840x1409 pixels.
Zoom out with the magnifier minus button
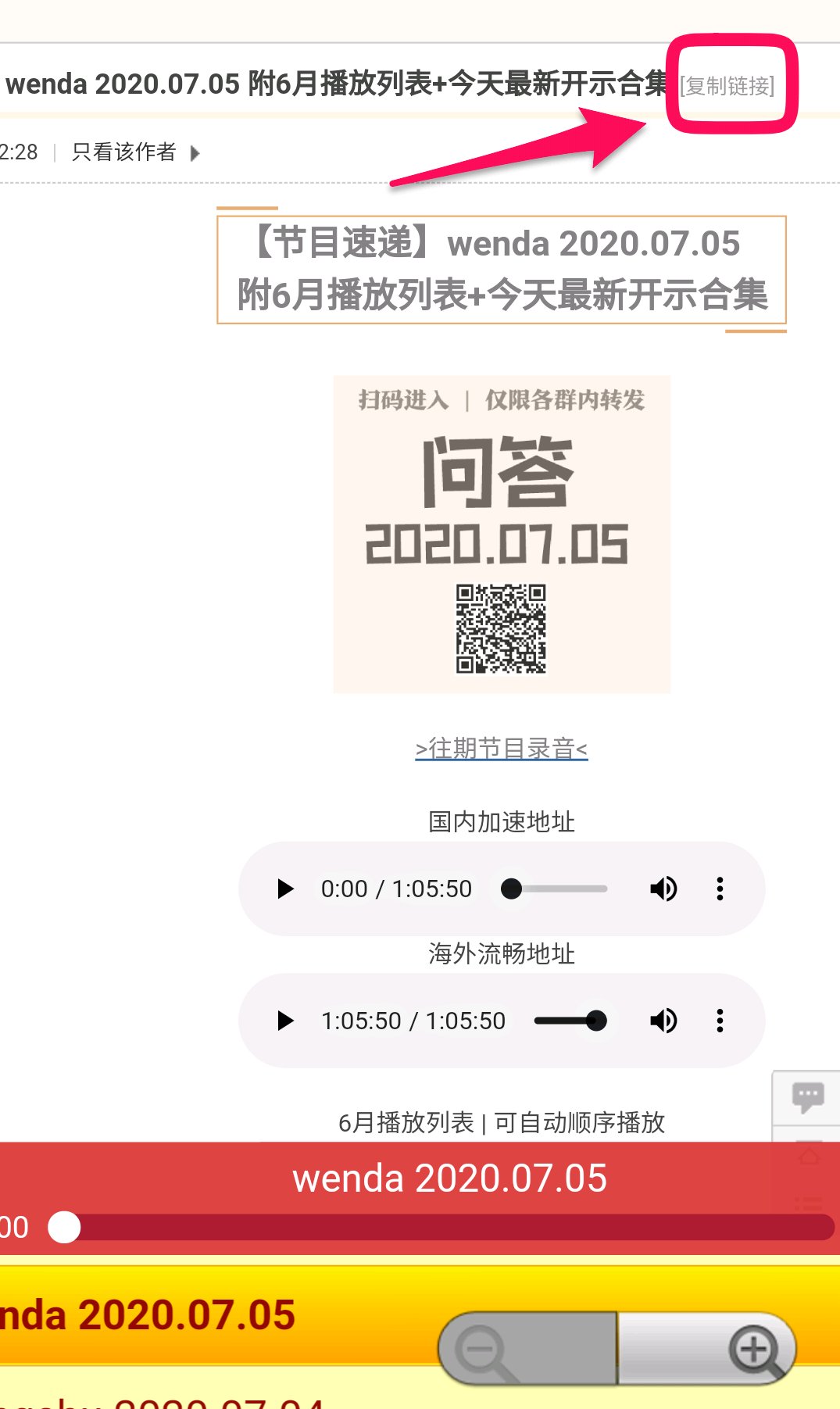[482, 1348]
